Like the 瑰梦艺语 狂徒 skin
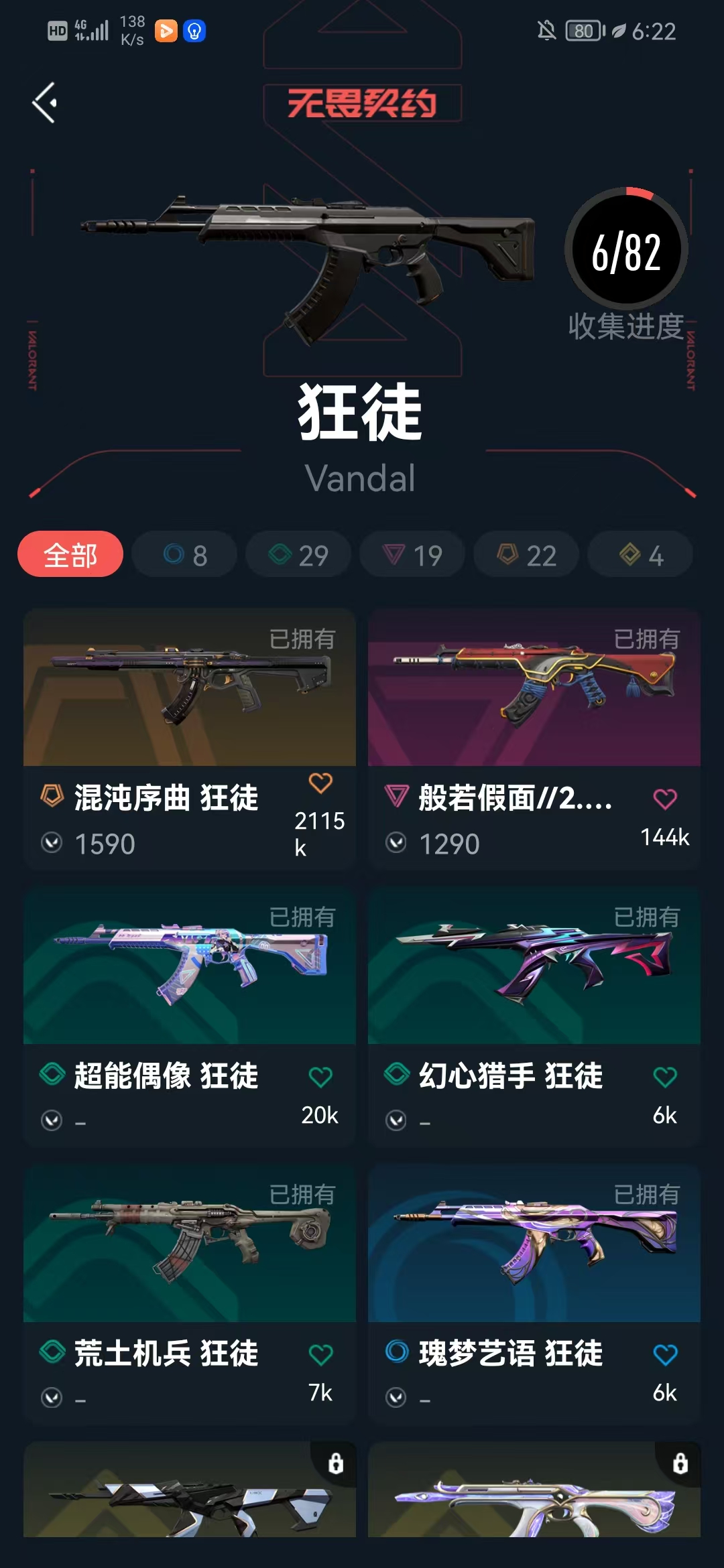The height and width of the screenshot is (1568, 724). (664, 1355)
